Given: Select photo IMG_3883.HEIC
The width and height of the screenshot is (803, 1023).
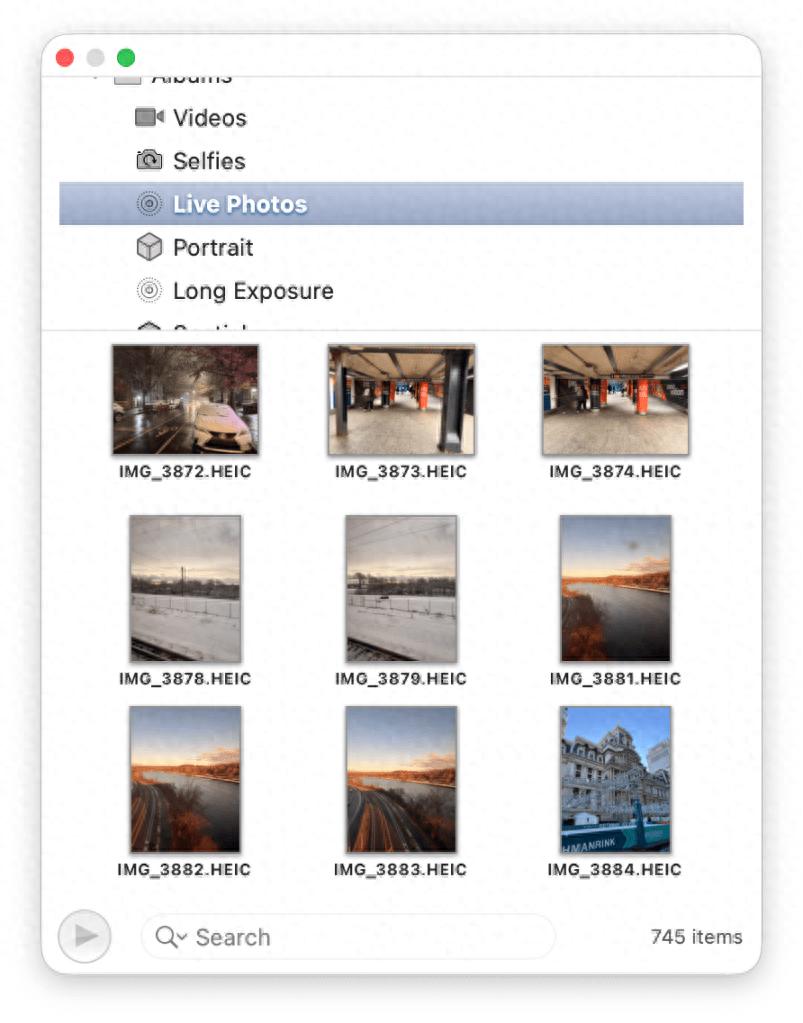Looking at the screenshot, I should pyautogui.click(x=401, y=779).
